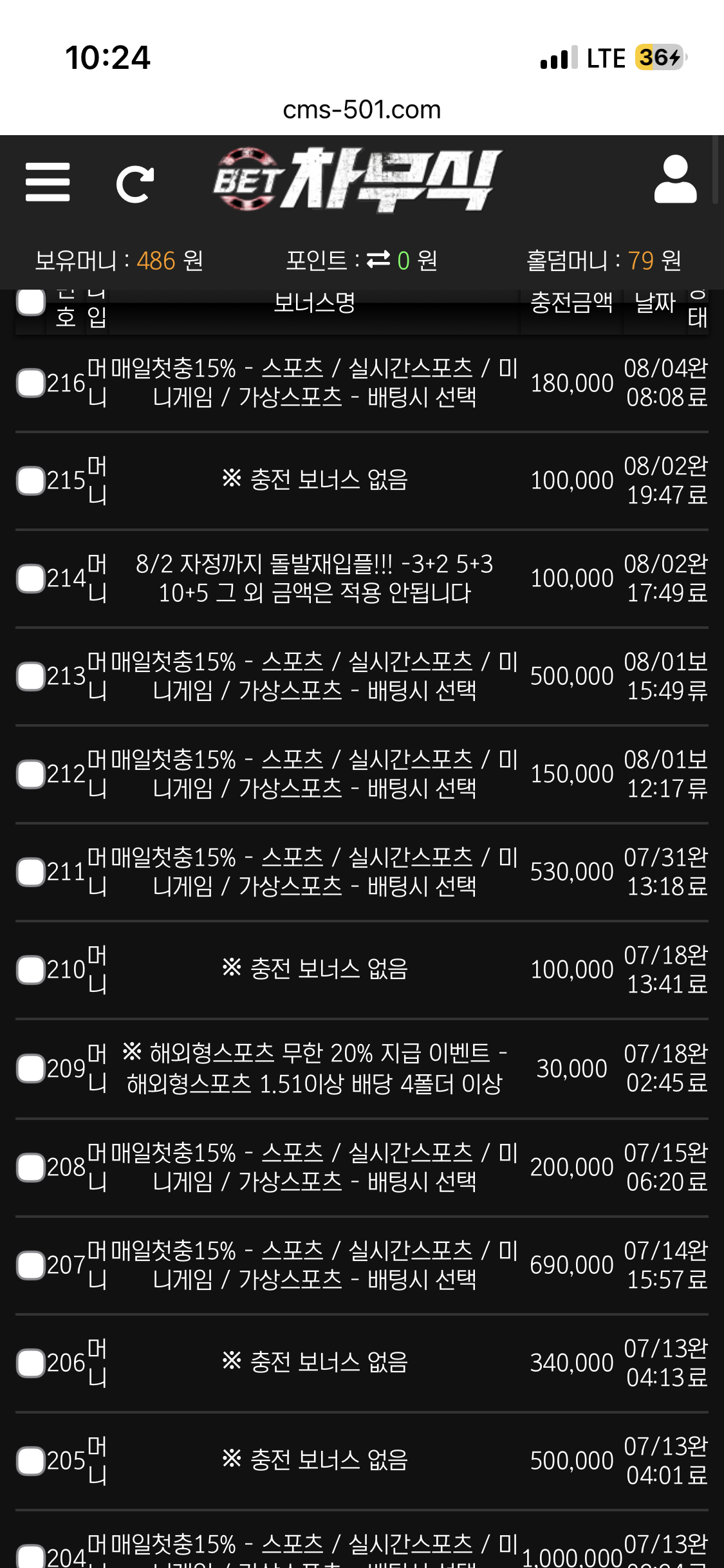Image resolution: width=724 pixels, height=1568 pixels.
Task: Mark the checkbox for row 210
Action: point(30,970)
